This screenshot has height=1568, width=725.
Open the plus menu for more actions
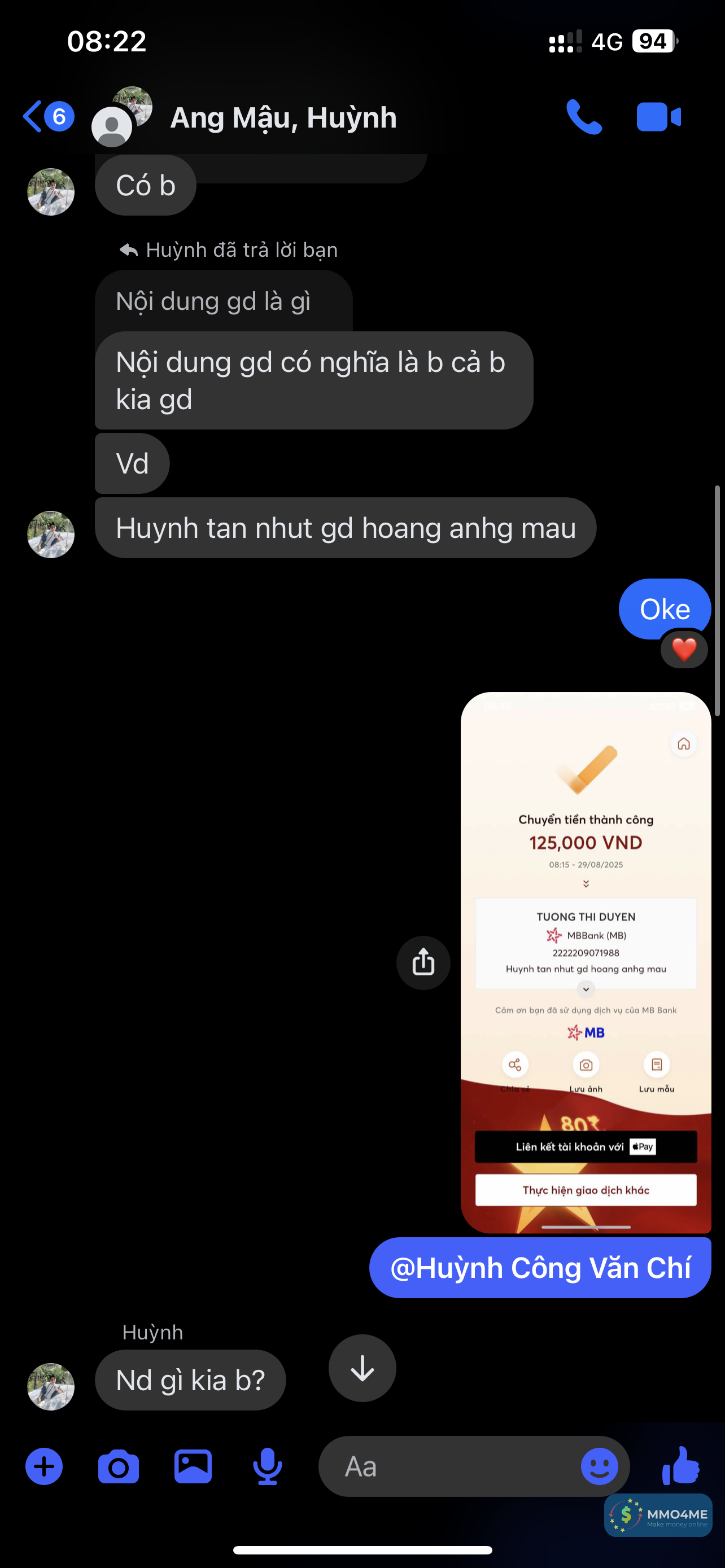(44, 1466)
